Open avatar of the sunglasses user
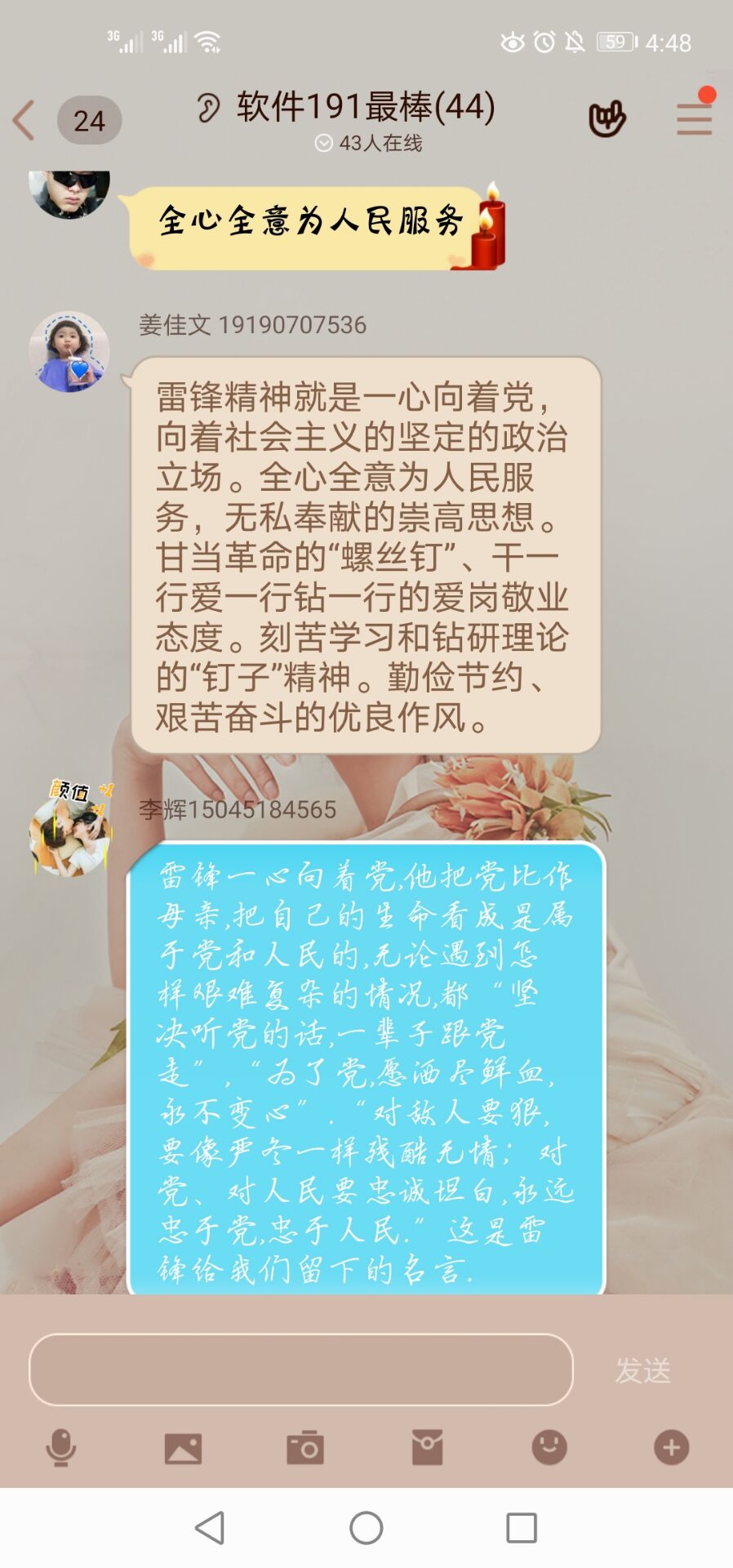The width and height of the screenshot is (733, 1568). click(69, 193)
